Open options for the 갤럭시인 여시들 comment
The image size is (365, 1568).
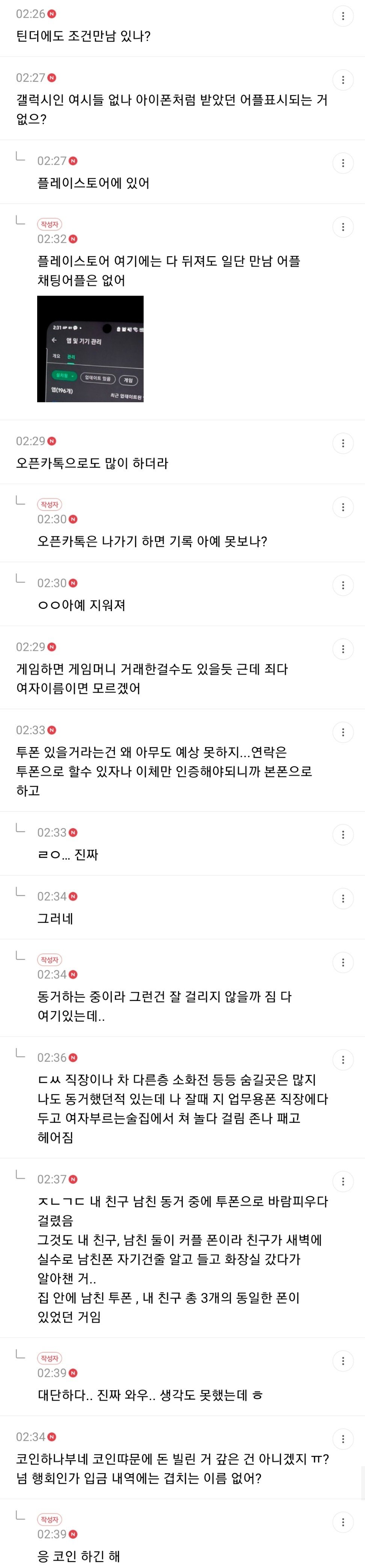click(343, 80)
